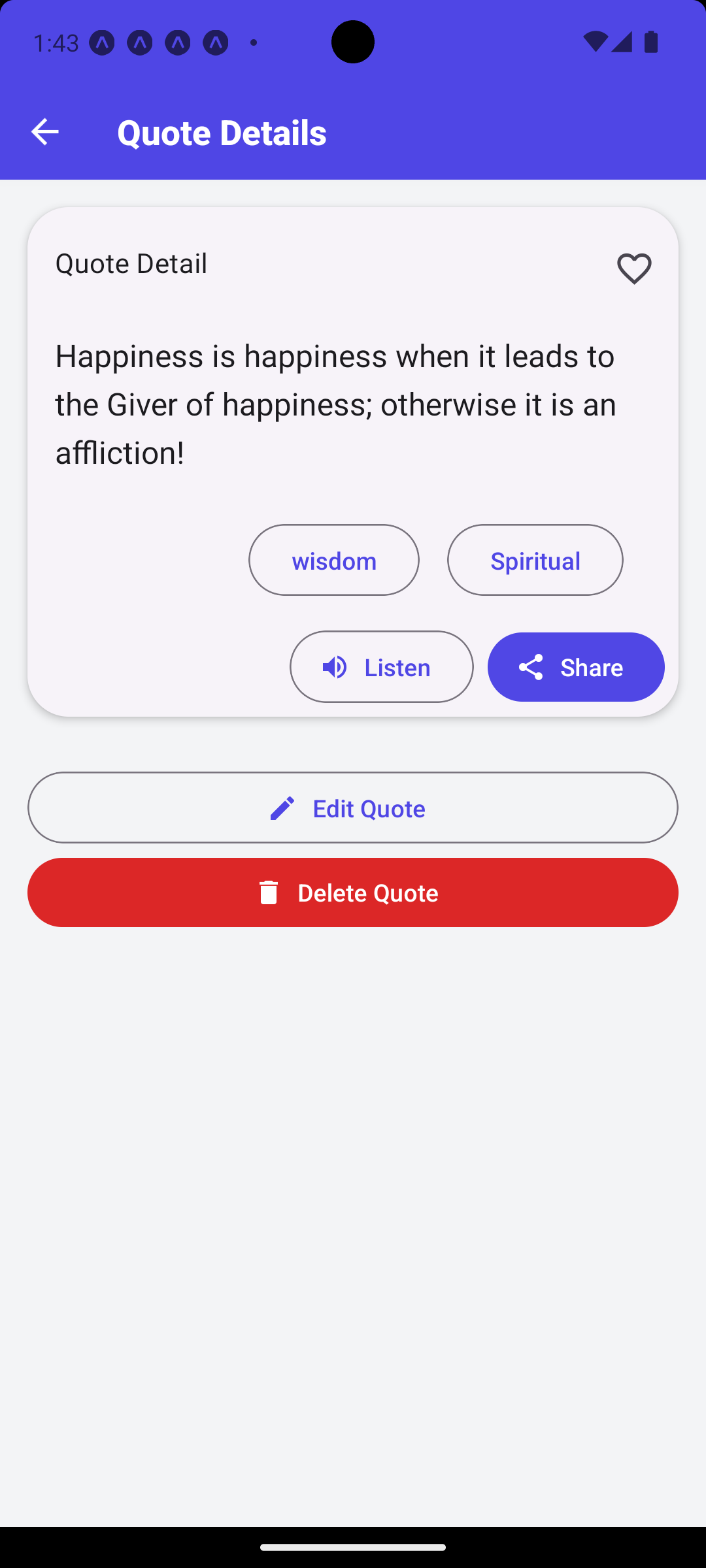Tap the Wi-Fi icon in status bar
Viewport: 706px width, 1568px height.
pos(596,41)
